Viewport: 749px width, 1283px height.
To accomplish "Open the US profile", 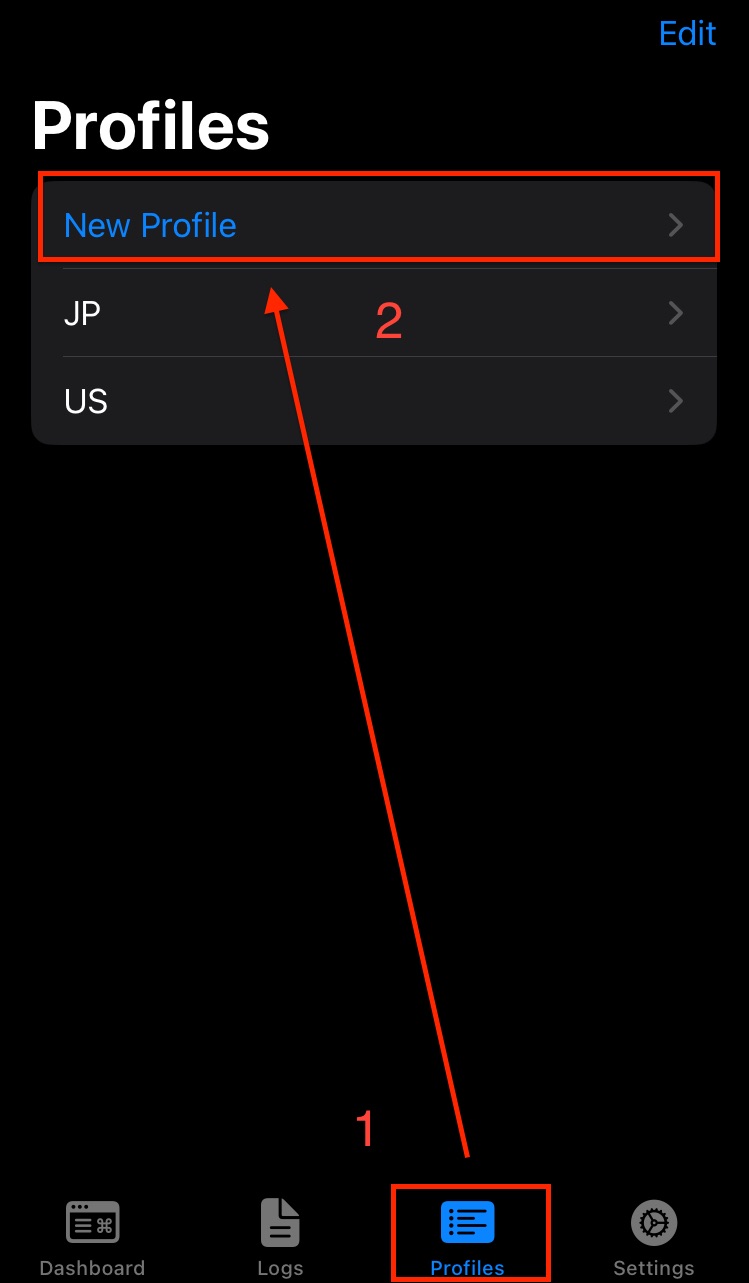I will (375, 401).
